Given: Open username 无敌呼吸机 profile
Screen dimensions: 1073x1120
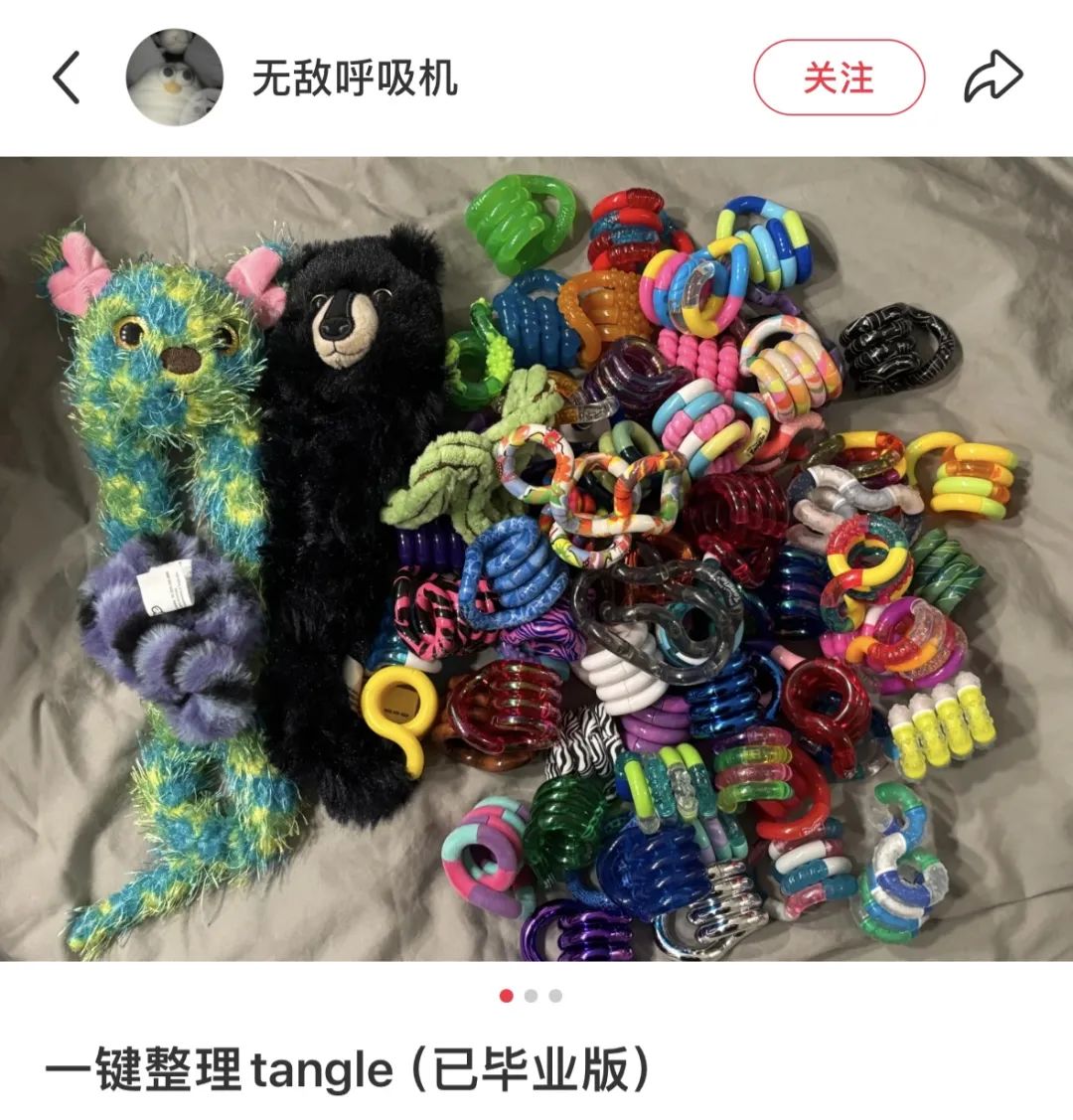Looking at the screenshot, I should pos(354,78).
